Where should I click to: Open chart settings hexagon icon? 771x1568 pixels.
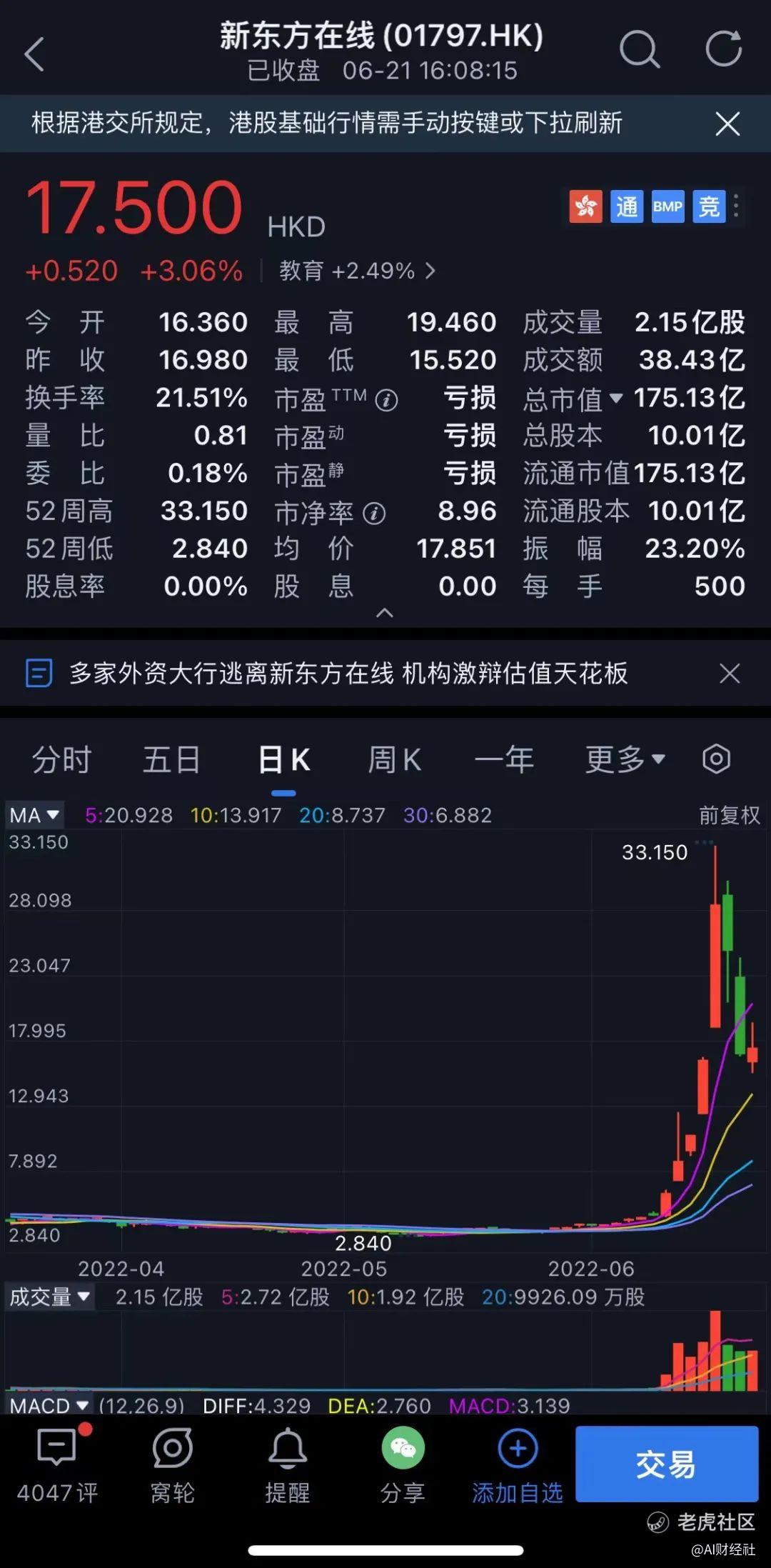click(x=716, y=759)
